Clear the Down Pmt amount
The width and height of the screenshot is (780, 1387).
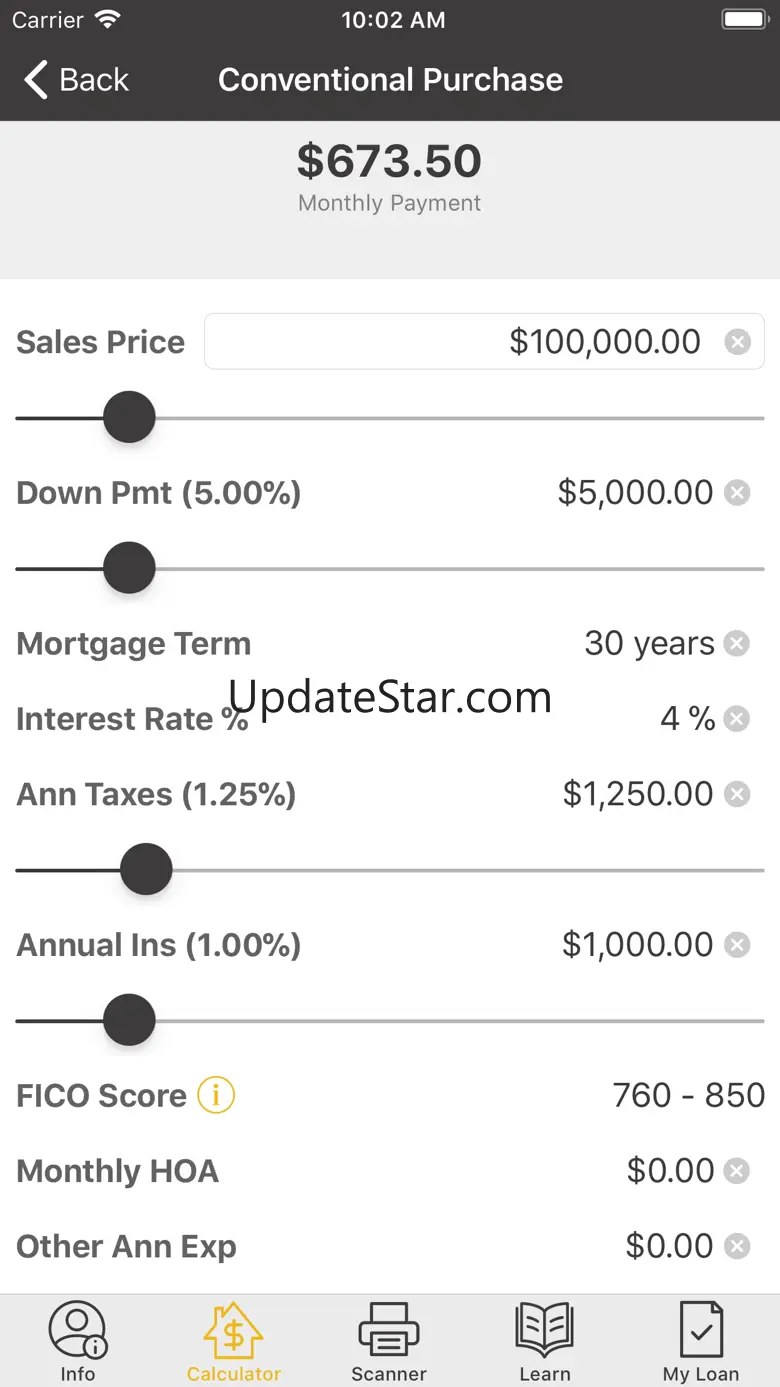tap(737, 493)
